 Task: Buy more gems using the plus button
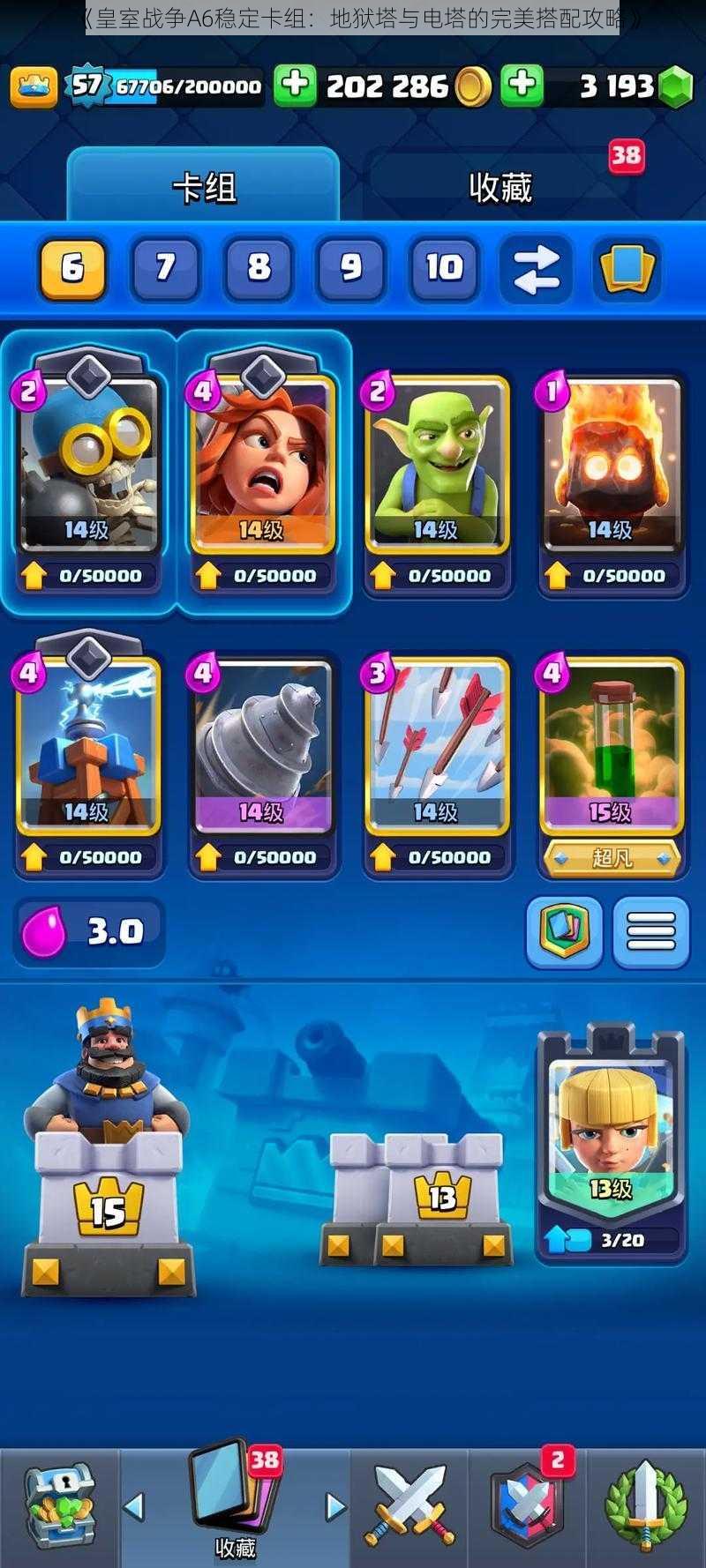pos(522,86)
